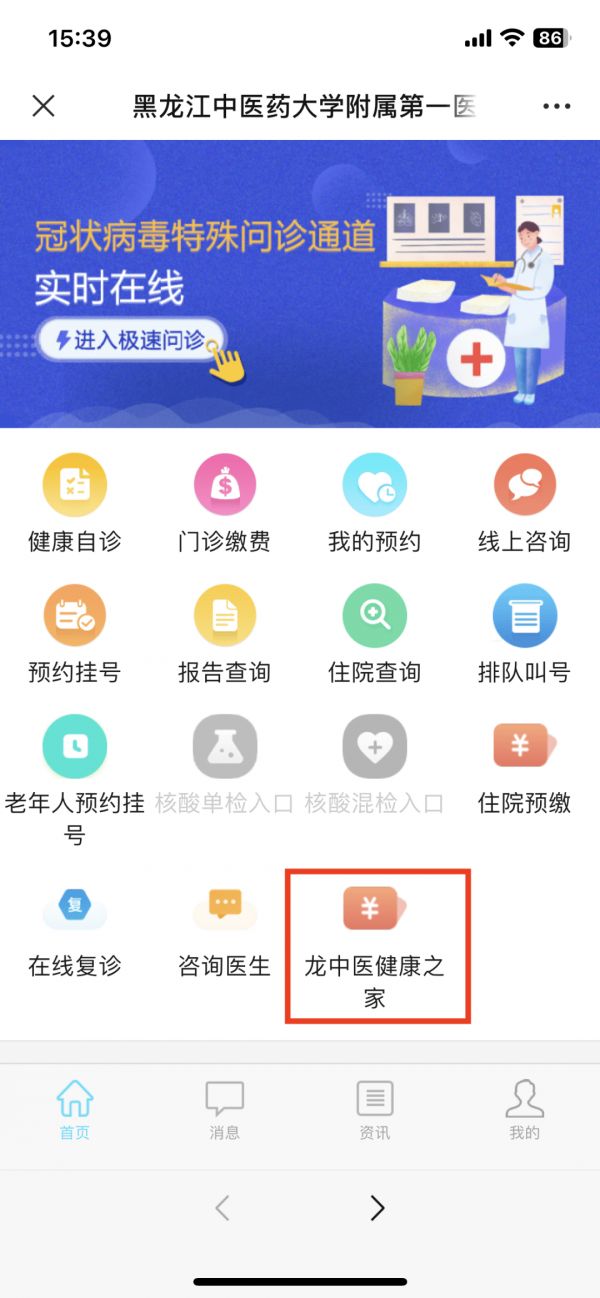View 我的预约 appointments
Image resolution: width=600 pixels, height=1298 pixels.
(x=374, y=503)
